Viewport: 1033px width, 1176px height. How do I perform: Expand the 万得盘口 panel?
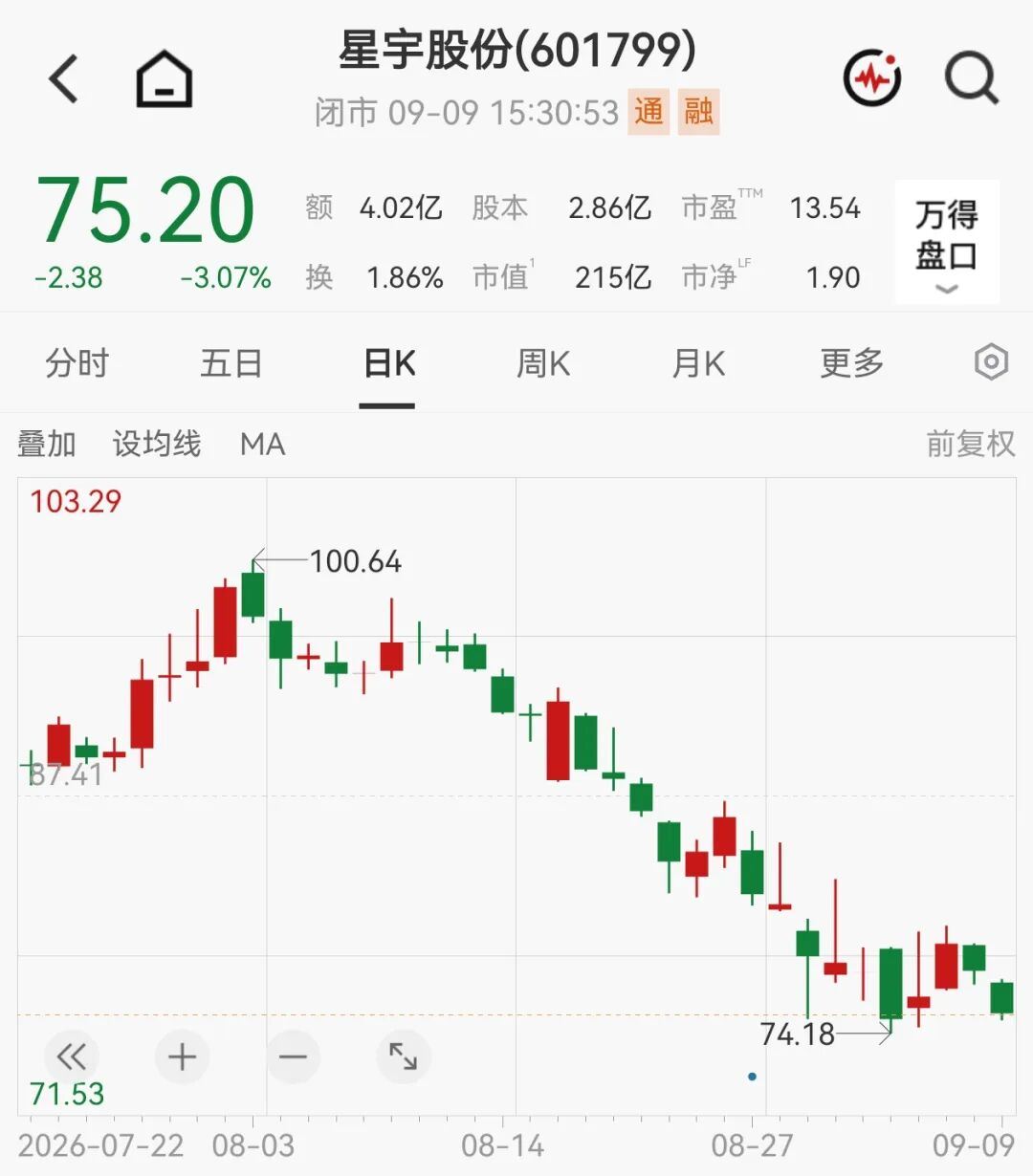click(947, 242)
